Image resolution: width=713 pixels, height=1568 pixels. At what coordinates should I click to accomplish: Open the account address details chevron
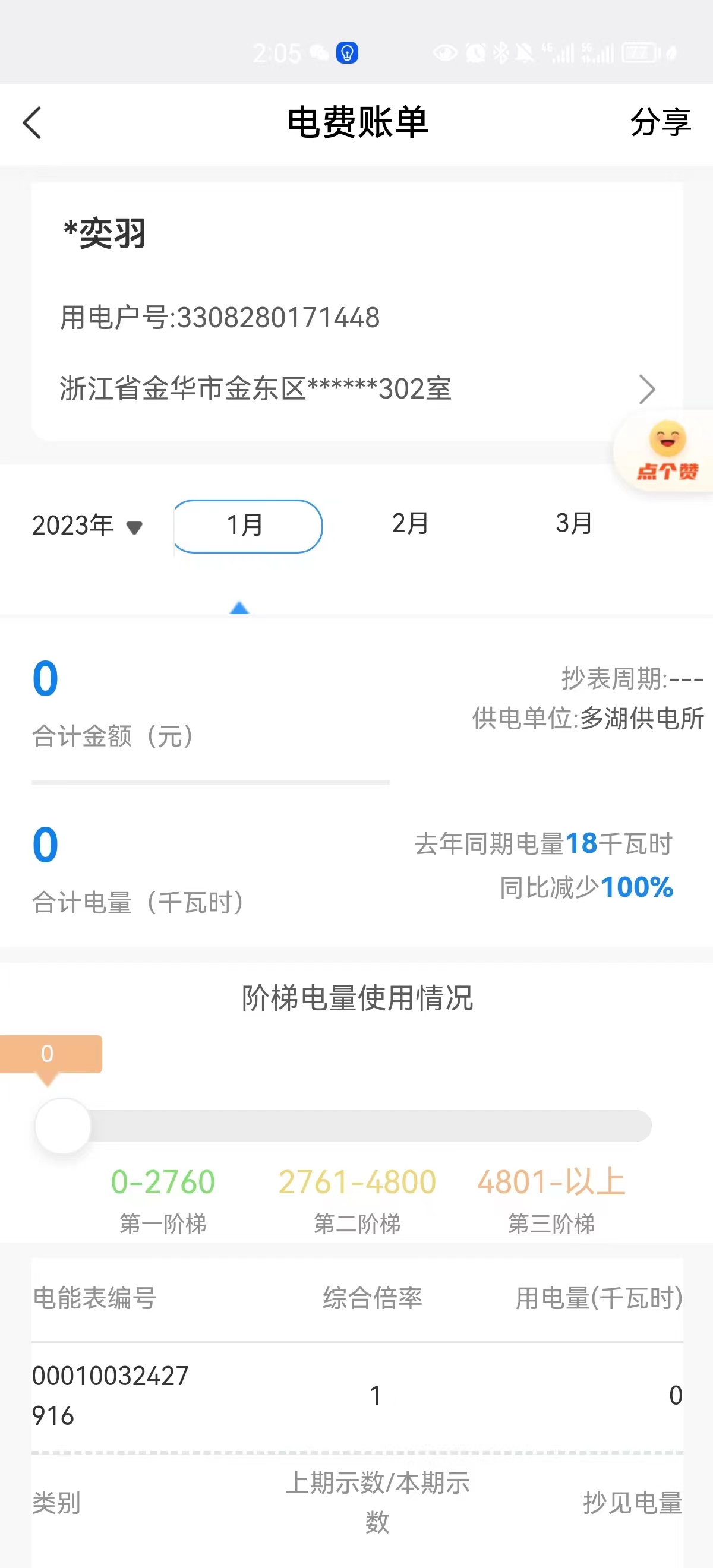click(x=646, y=389)
